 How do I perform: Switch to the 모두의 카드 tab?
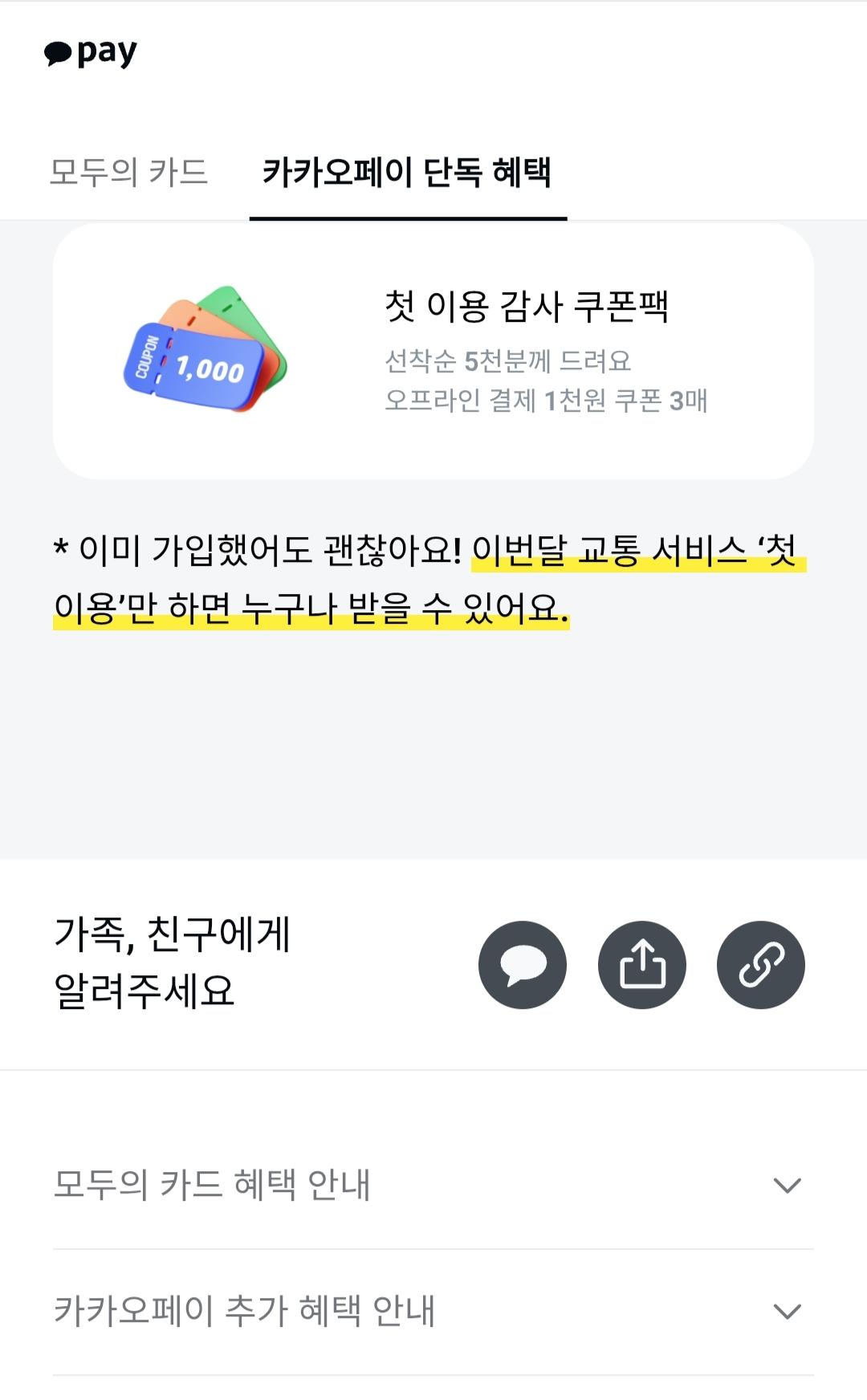point(128,173)
